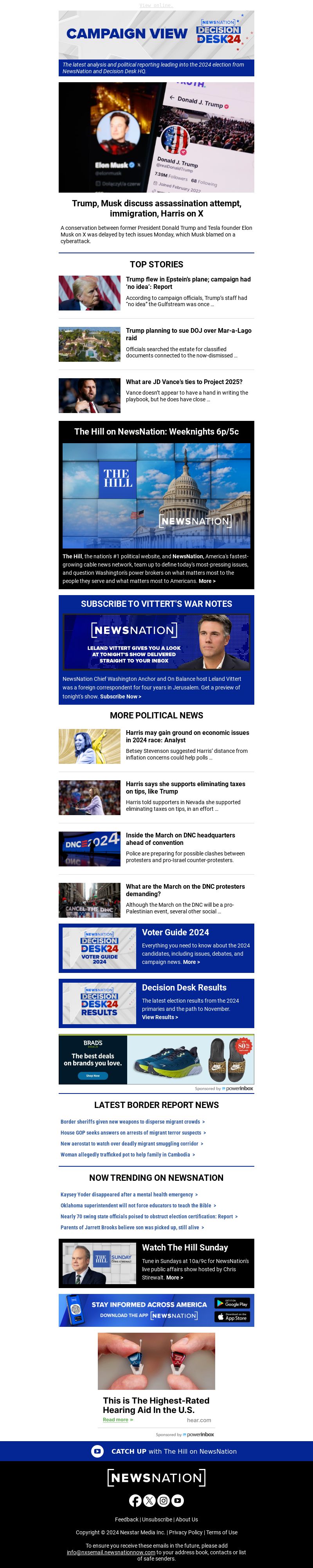Open NewsNation's Facebook page icon
This screenshot has height=1568, width=313.
(x=135, y=1500)
